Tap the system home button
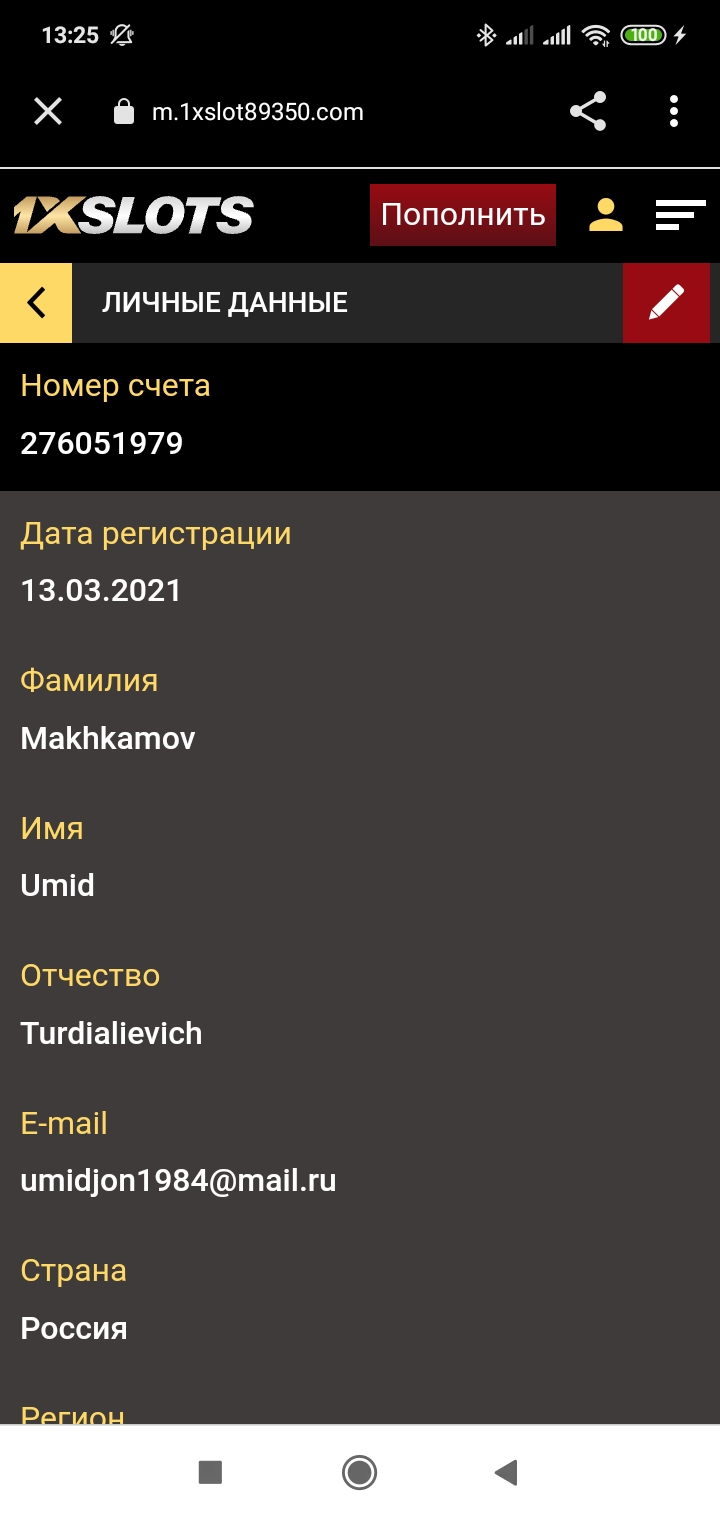Viewport: 720px width, 1520px height. coord(359,1472)
